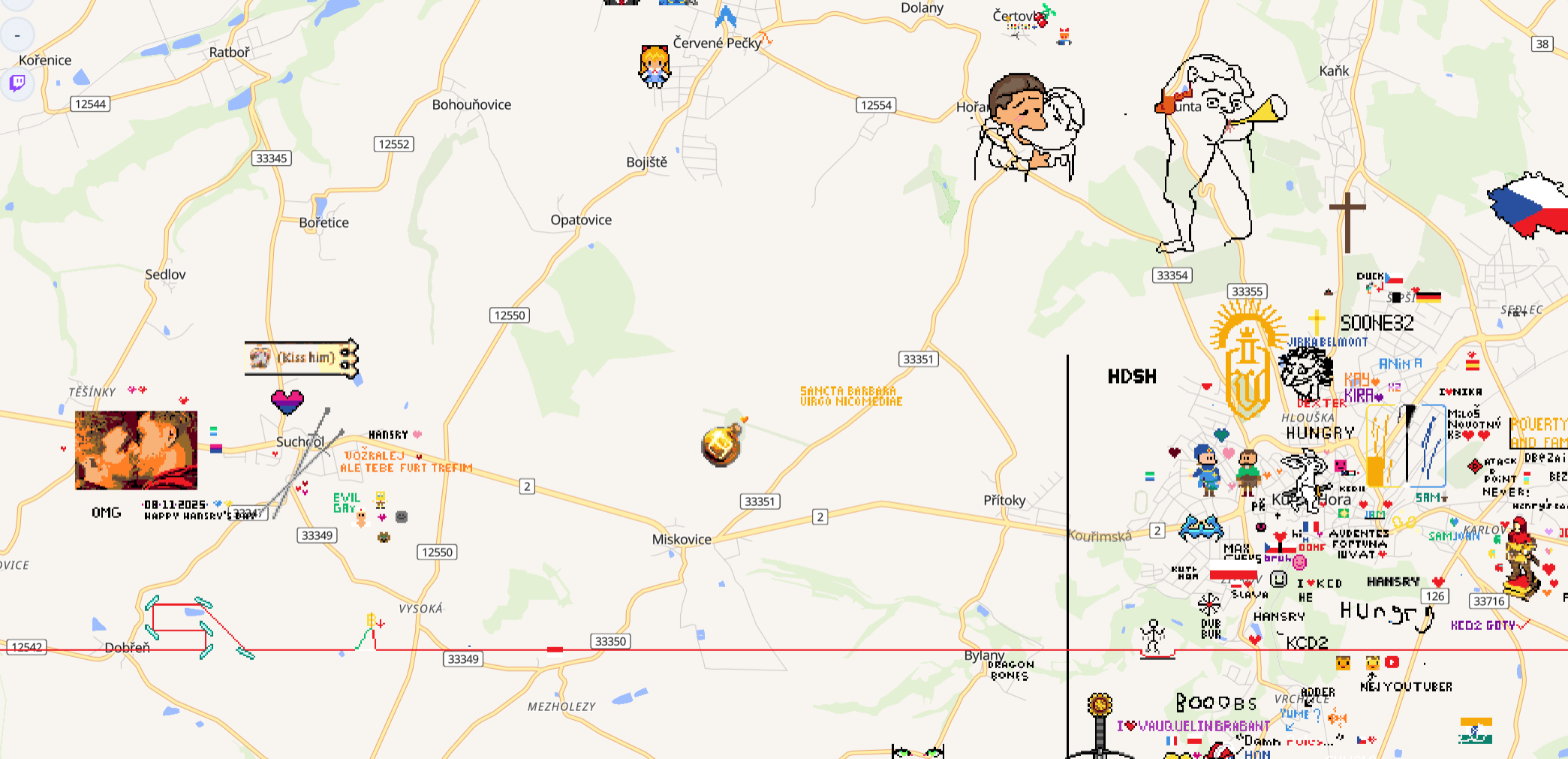Open the Twitch stream button
Image resolution: width=1568 pixels, height=759 pixels.
point(17,83)
